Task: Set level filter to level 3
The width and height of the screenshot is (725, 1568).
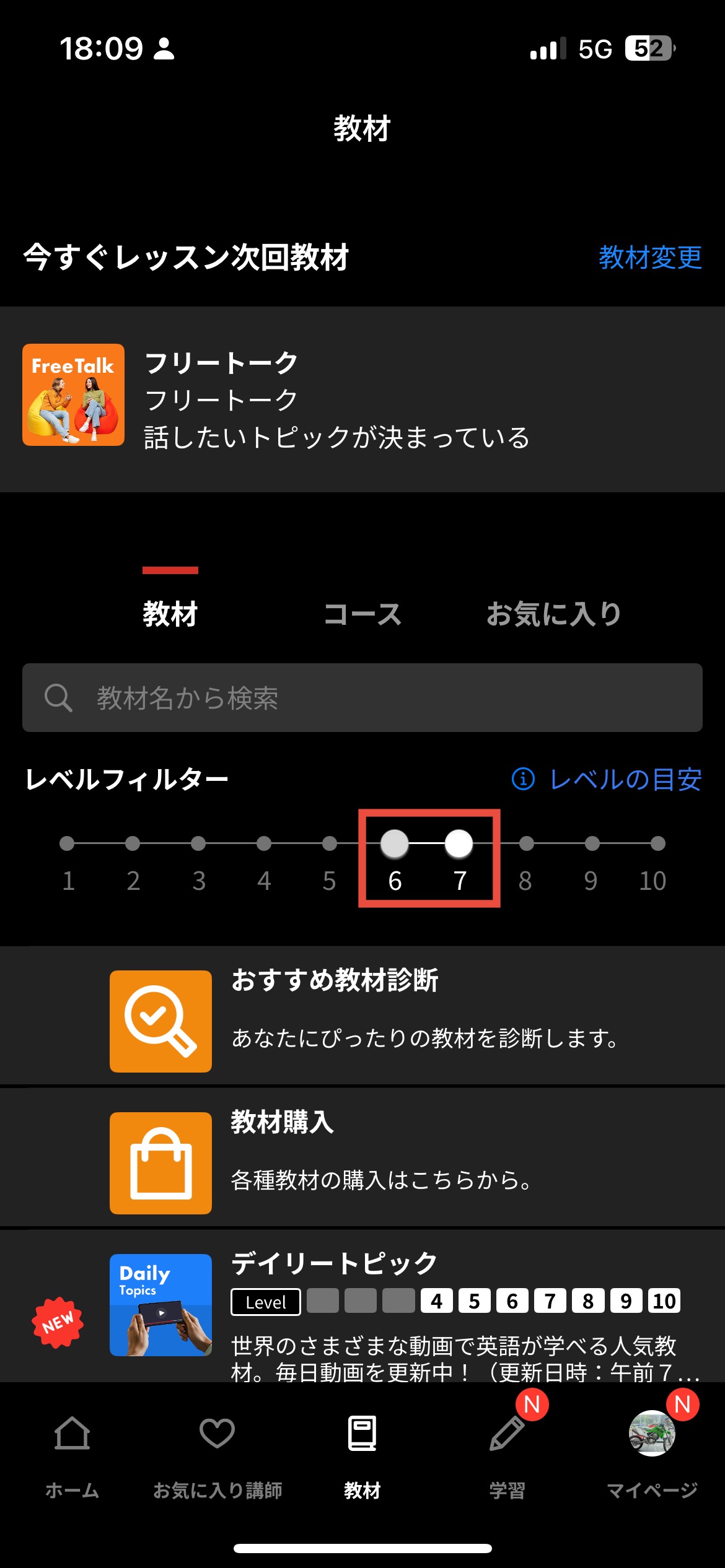Action: (198, 843)
